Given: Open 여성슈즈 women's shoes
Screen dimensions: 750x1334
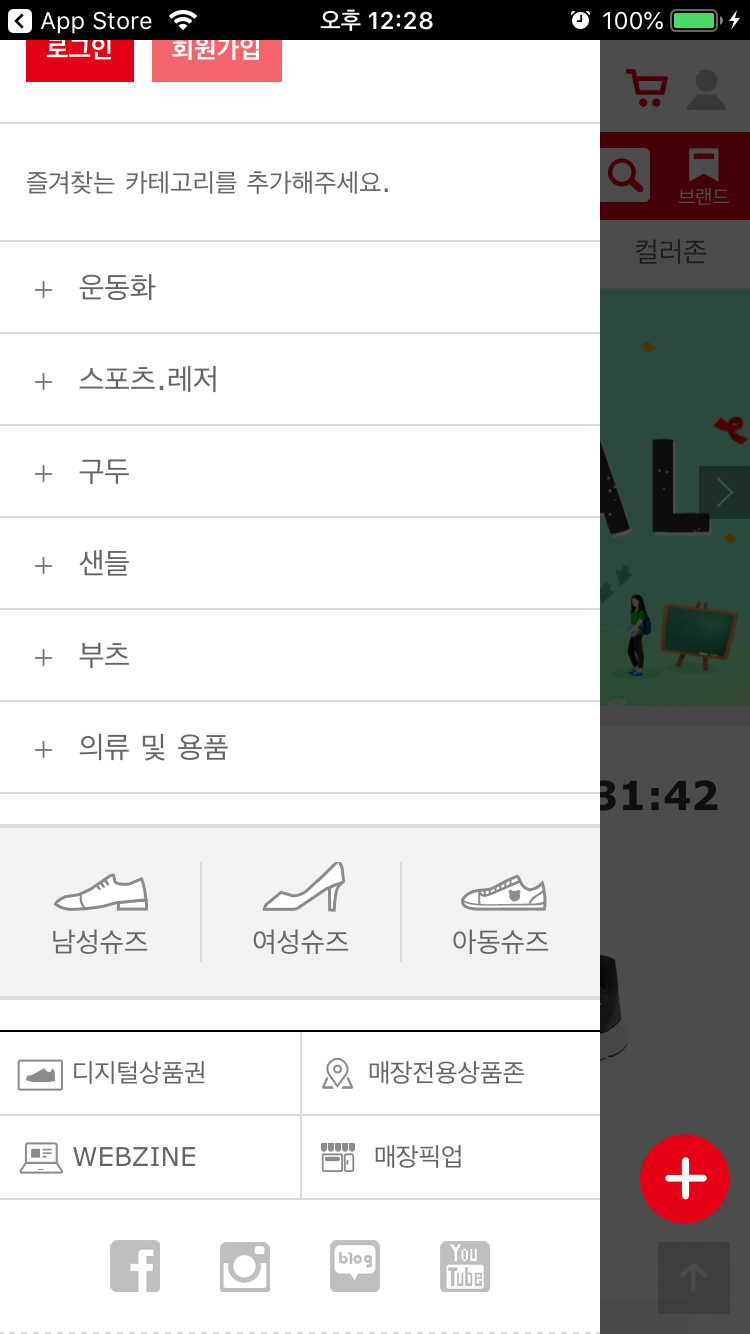Looking at the screenshot, I should [301, 912].
